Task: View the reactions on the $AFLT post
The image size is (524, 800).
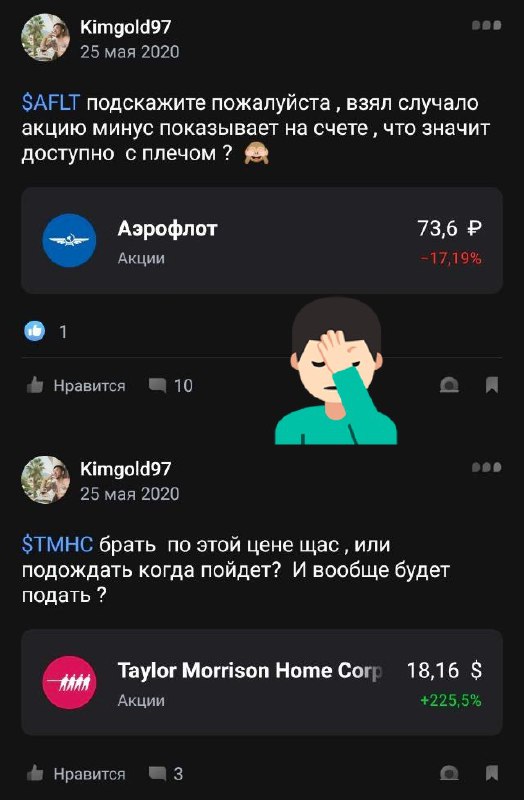Action: [46, 332]
